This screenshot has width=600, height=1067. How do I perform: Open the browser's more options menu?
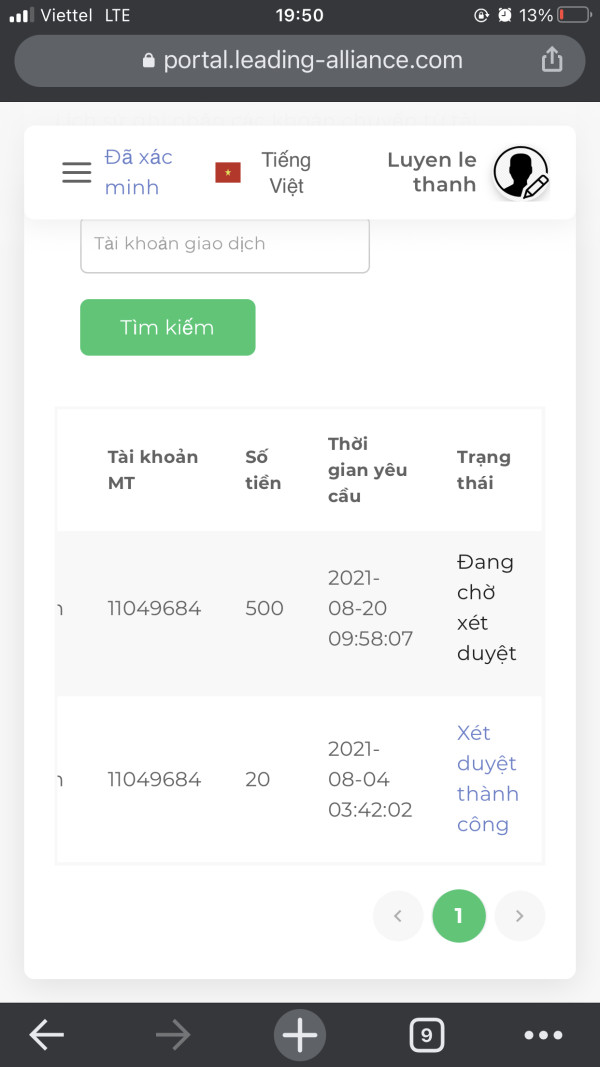(544, 1035)
